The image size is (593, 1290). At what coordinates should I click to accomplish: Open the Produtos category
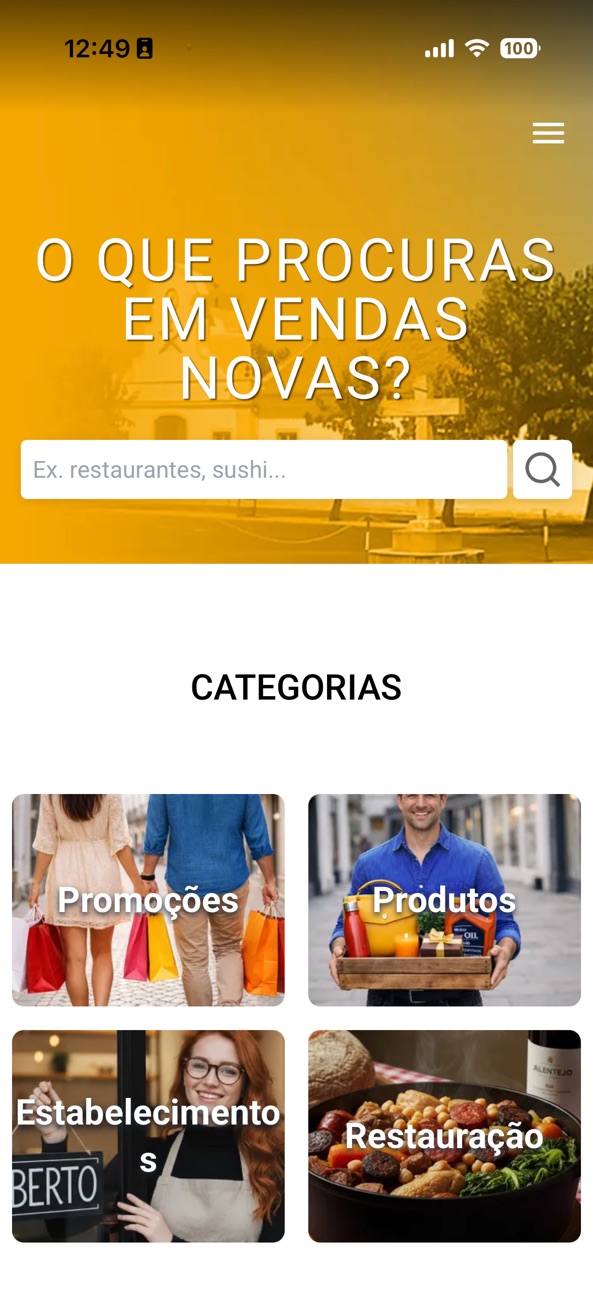[x=444, y=900]
